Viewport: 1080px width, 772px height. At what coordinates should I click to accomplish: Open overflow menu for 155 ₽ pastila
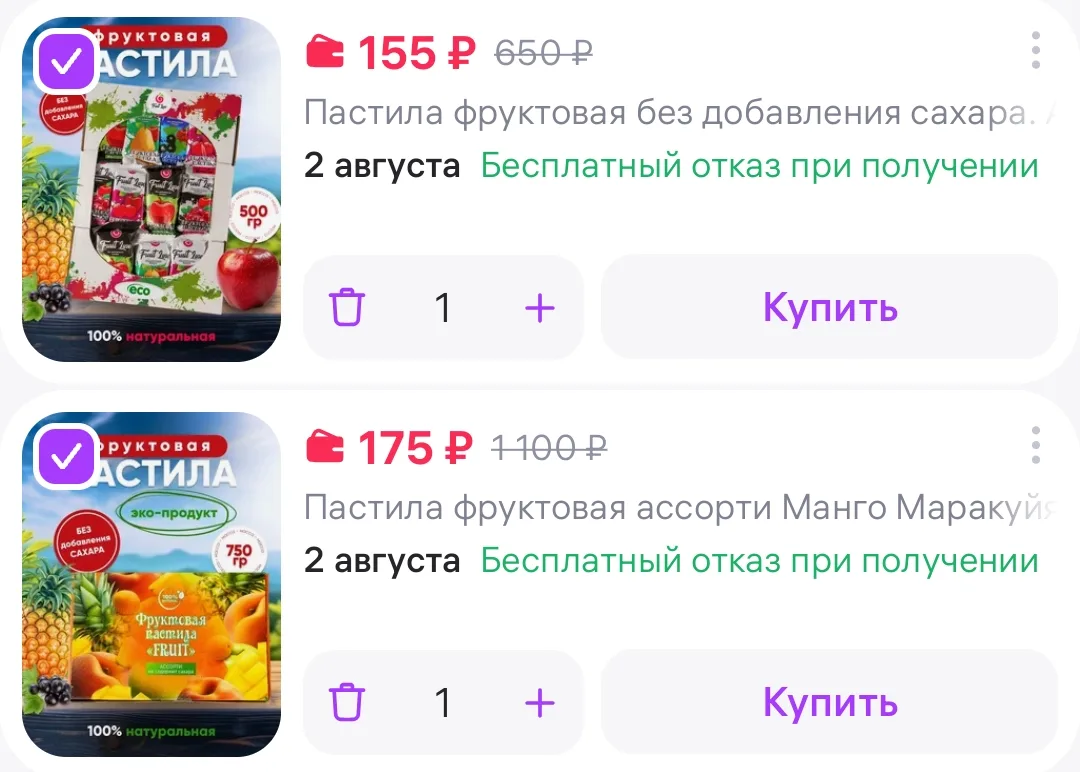click(1035, 50)
